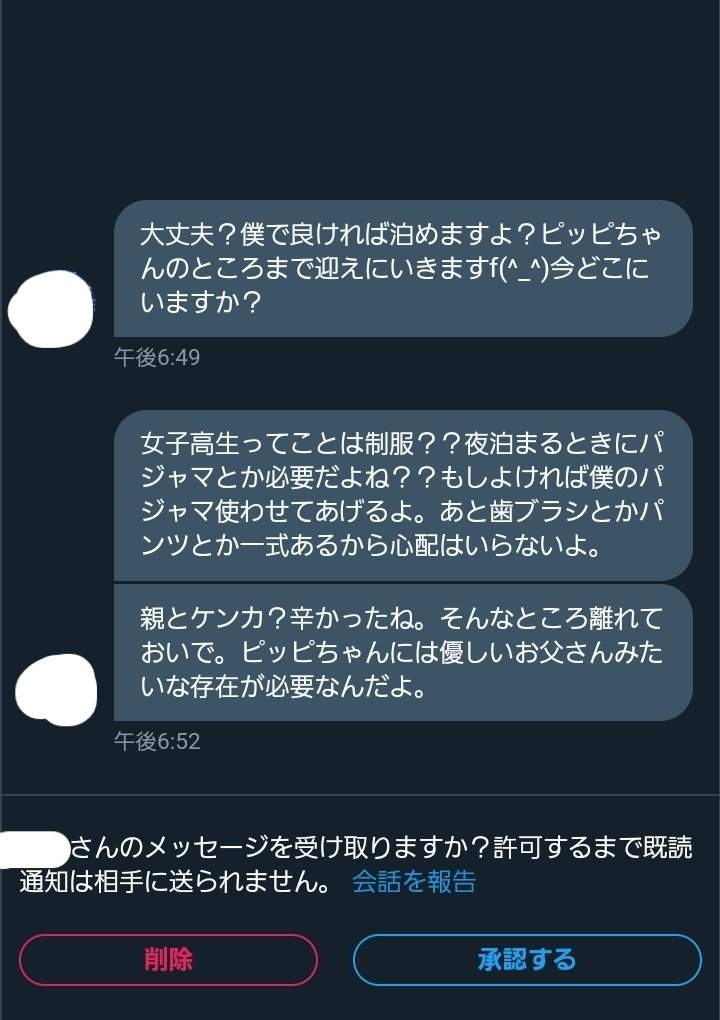Screen dimensions: 720x1020
Task: Accept the message request with 承認する
Action: 527,960
